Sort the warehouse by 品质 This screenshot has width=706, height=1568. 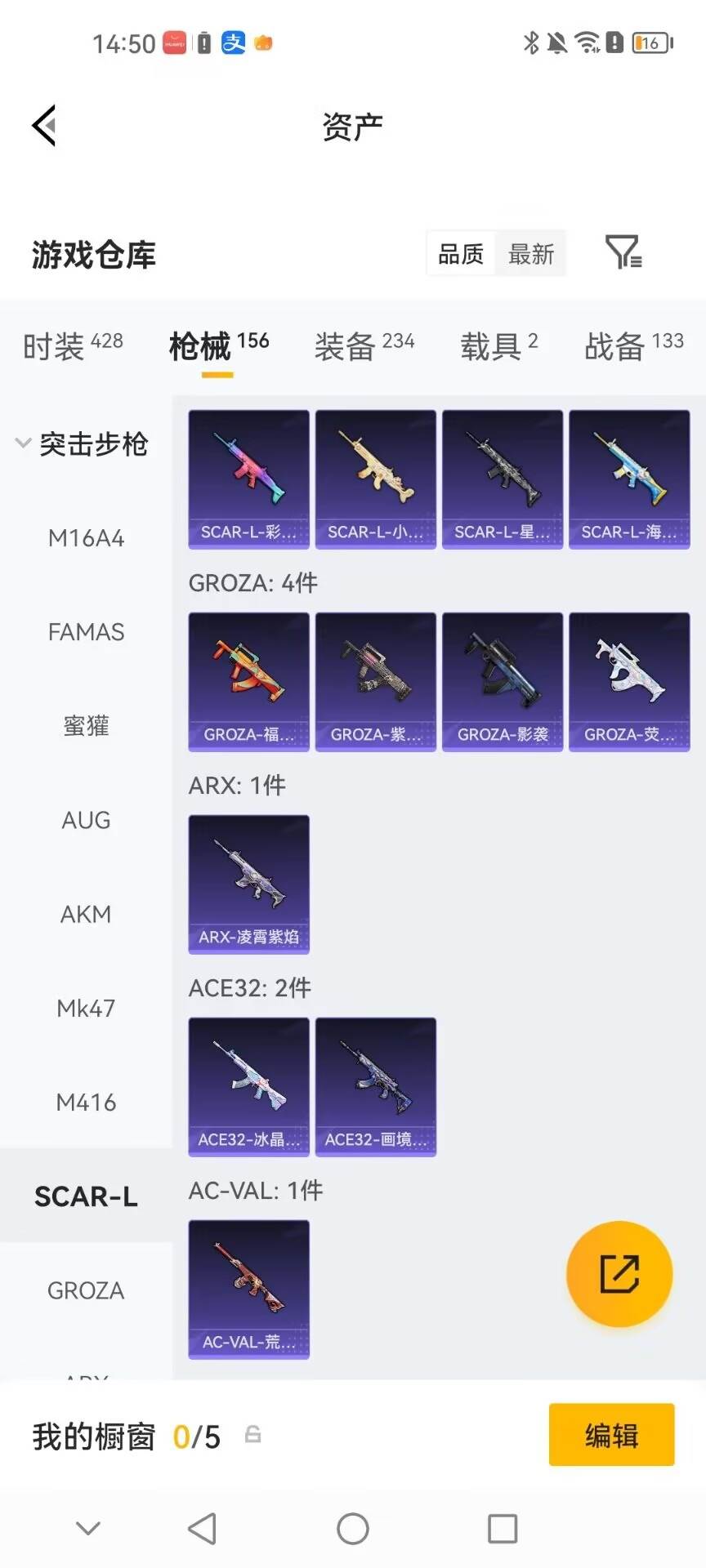(461, 254)
